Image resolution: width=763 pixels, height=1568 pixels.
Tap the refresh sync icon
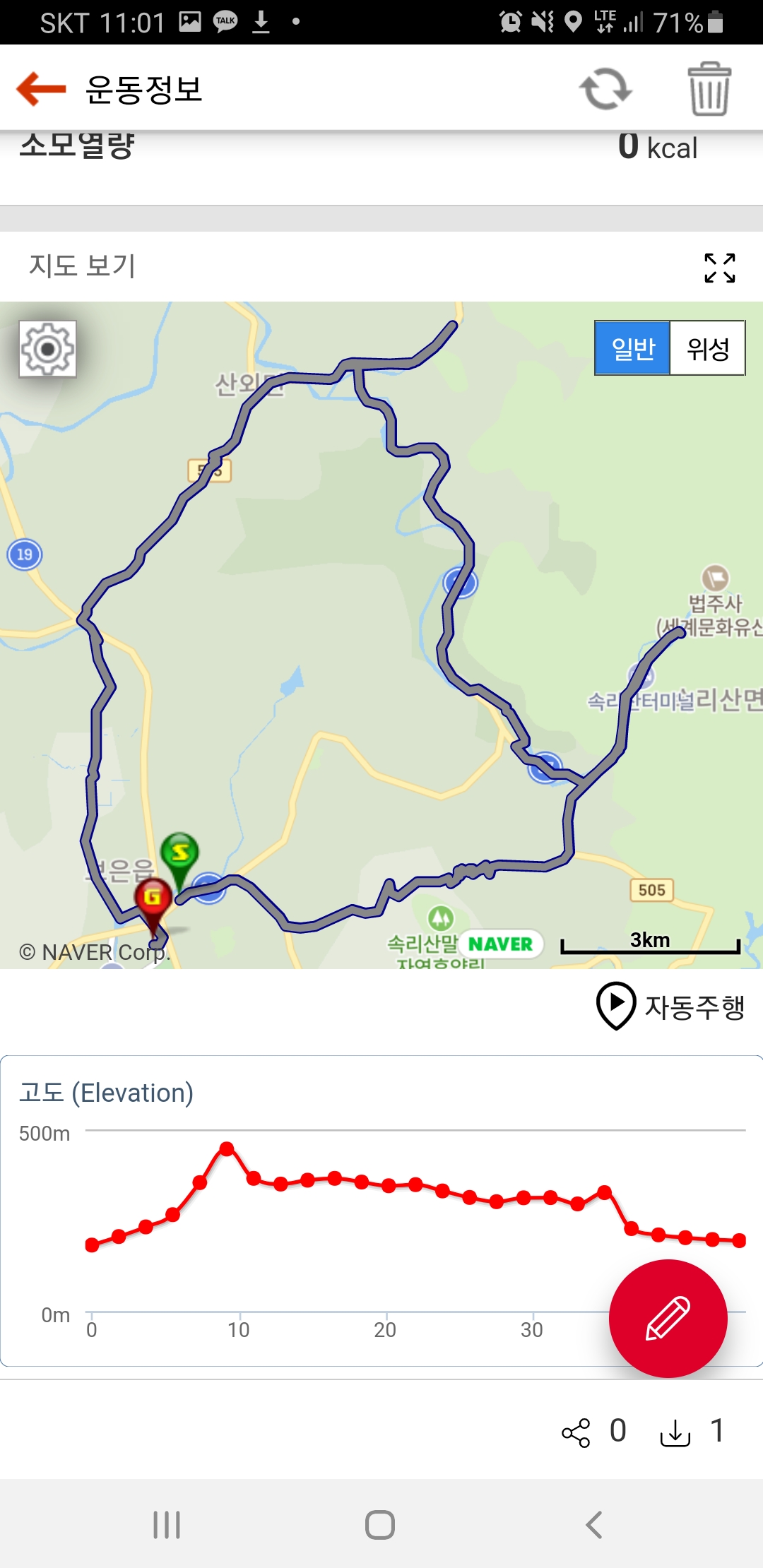pyautogui.click(x=605, y=89)
